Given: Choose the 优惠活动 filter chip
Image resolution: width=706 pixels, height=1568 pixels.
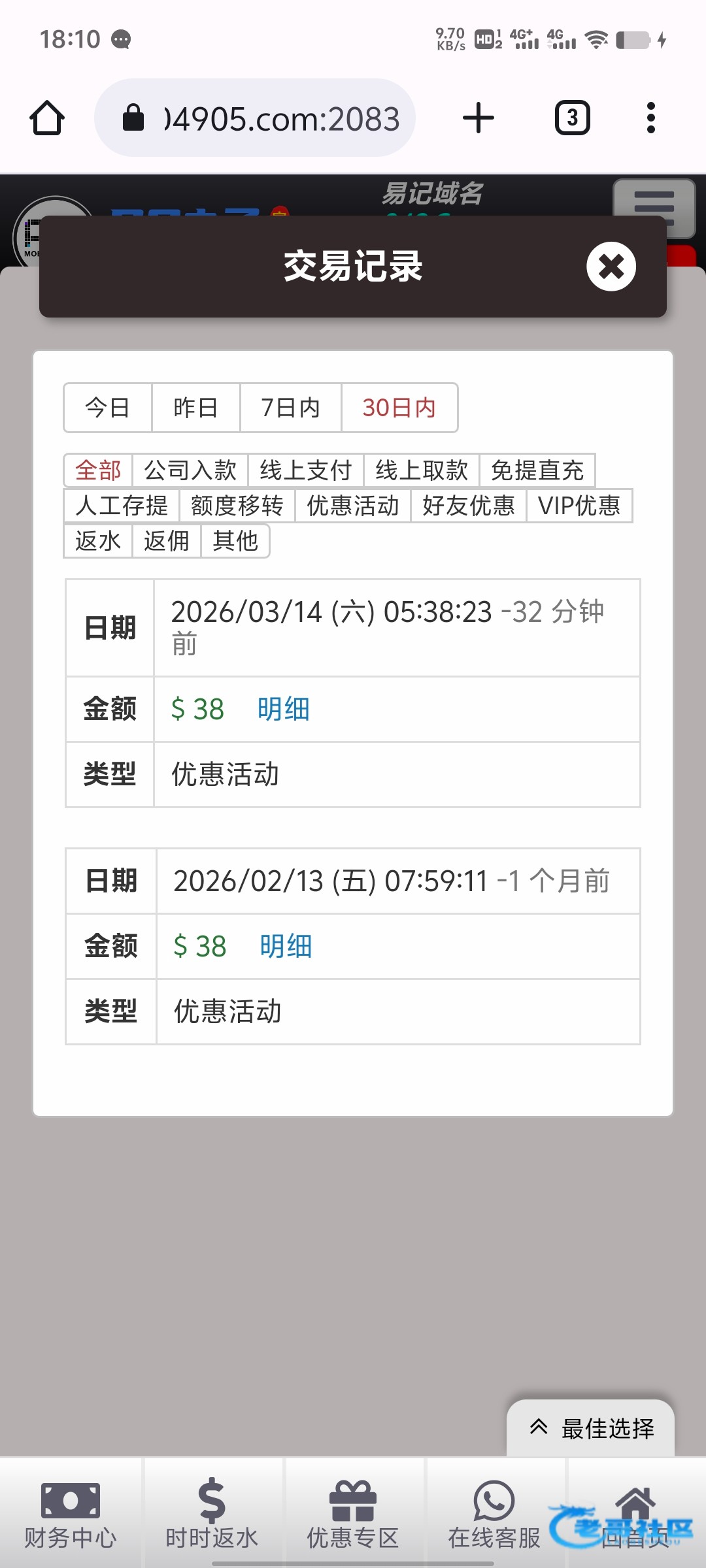Looking at the screenshot, I should [x=353, y=506].
